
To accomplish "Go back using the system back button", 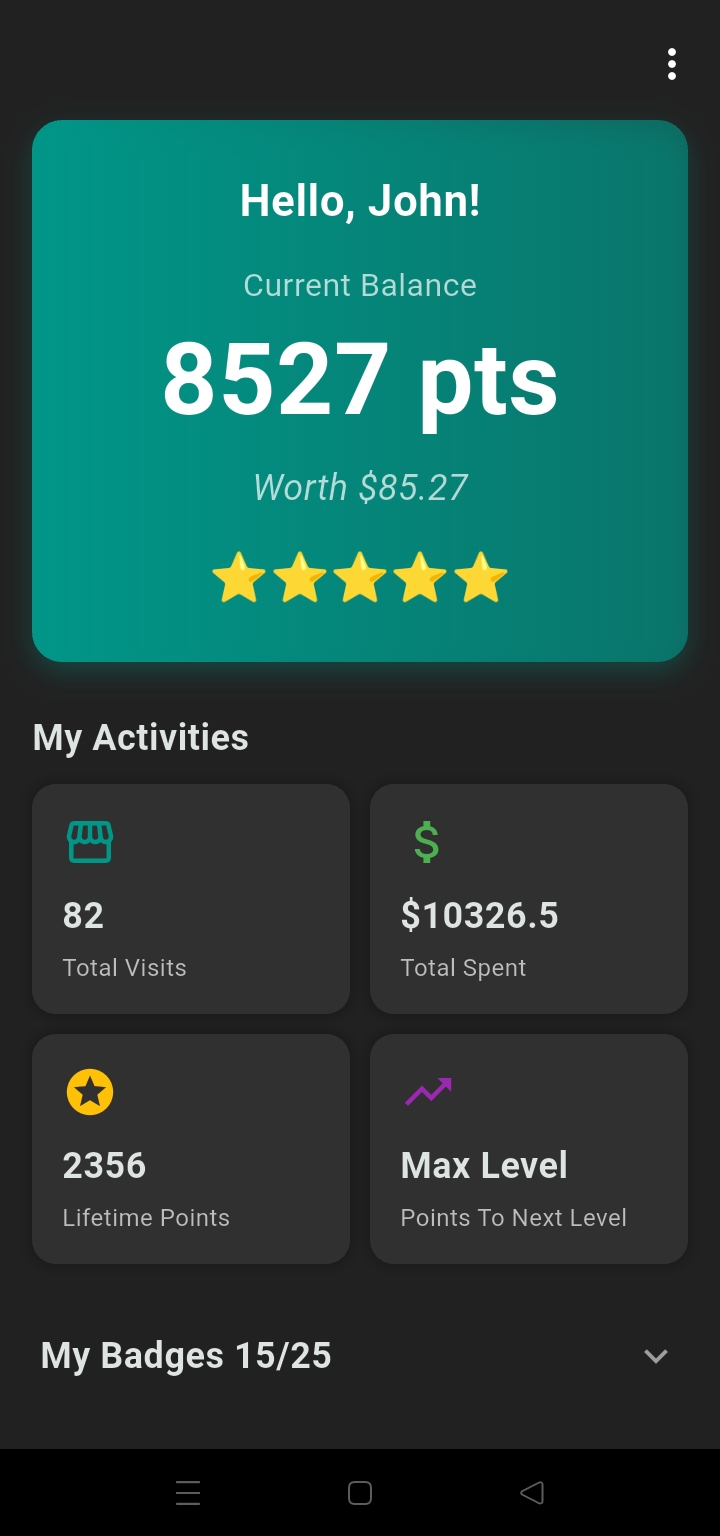I will (532, 1493).
